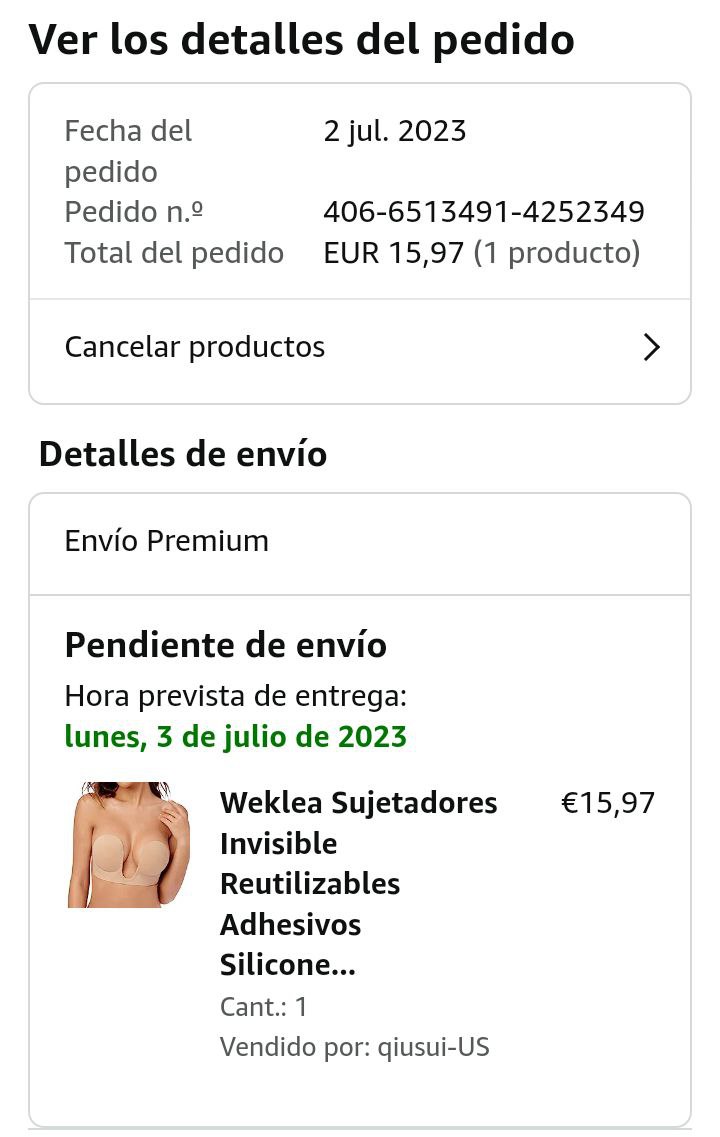The height and width of the screenshot is (1137, 720).
Task: Open the Cancelar productos row
Action: [360, 348]
